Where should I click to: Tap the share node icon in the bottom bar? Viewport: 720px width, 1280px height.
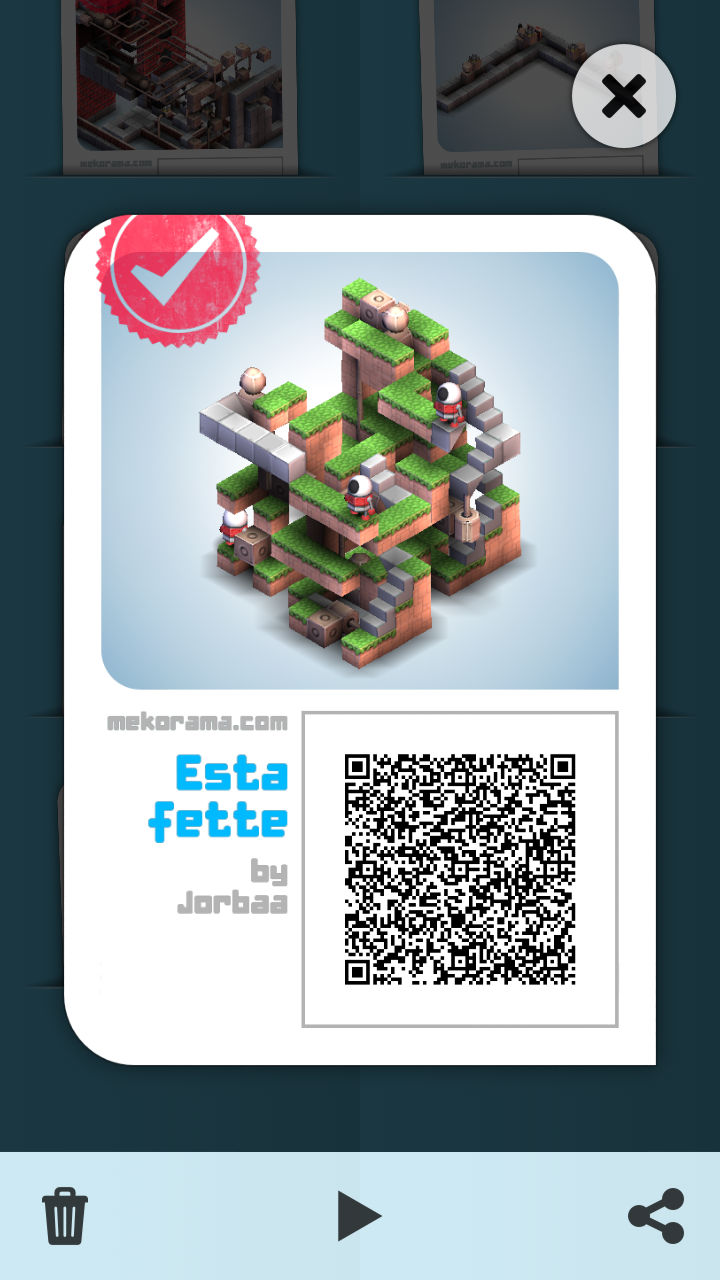(x=655, y=1215)
